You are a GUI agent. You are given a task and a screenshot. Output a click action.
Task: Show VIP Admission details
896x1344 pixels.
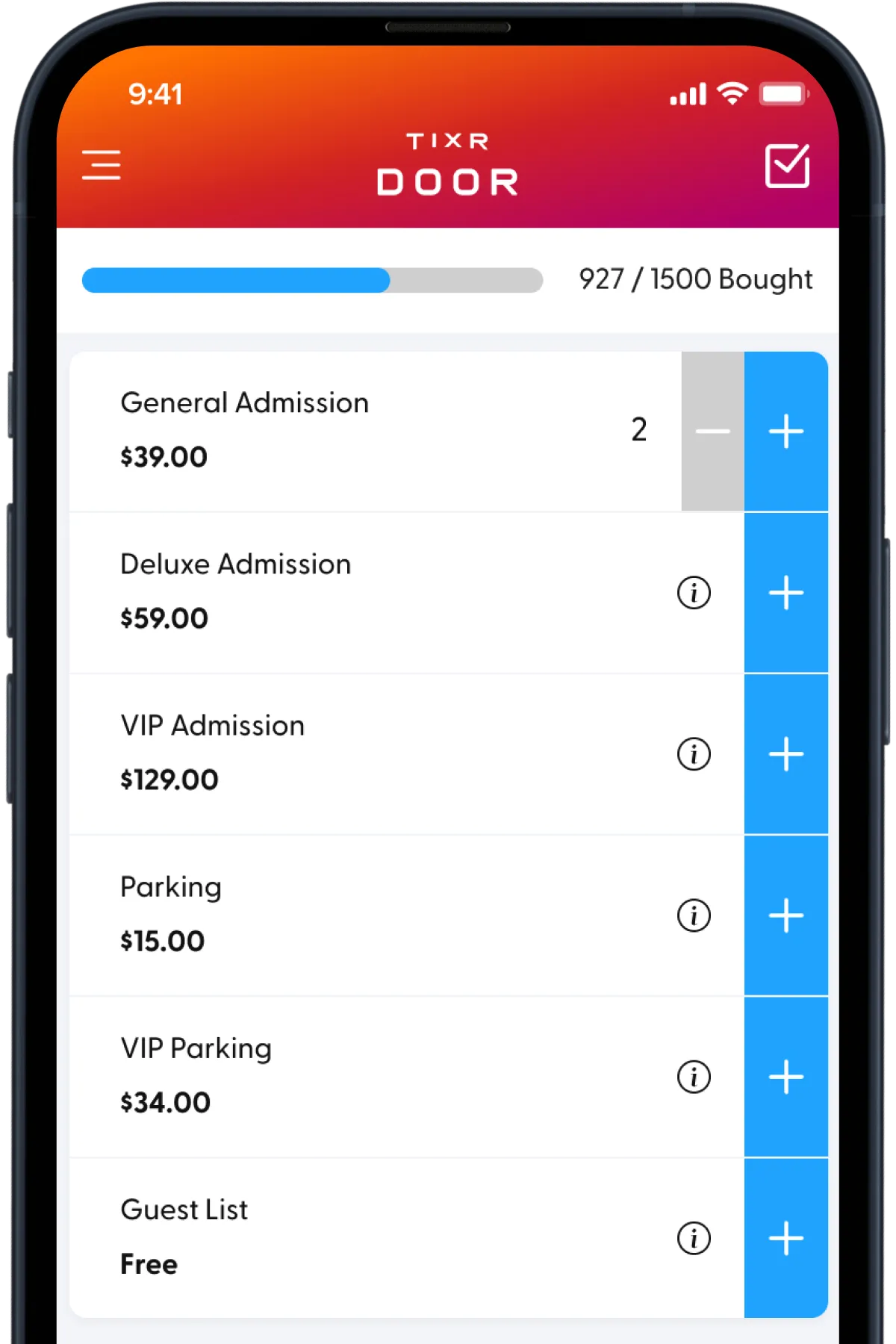tap(694, 754)
